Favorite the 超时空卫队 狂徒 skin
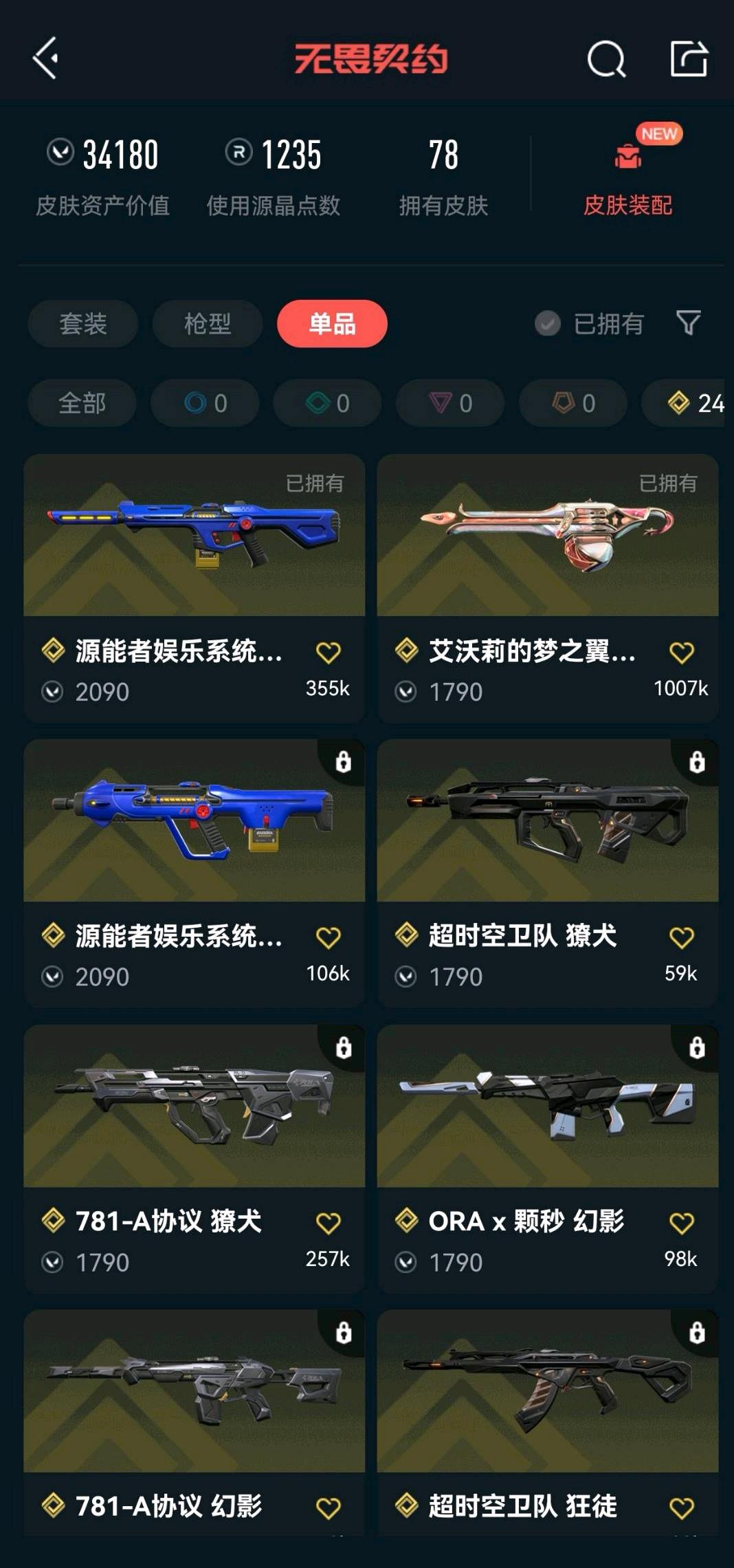 click(x=681, y=1508)
